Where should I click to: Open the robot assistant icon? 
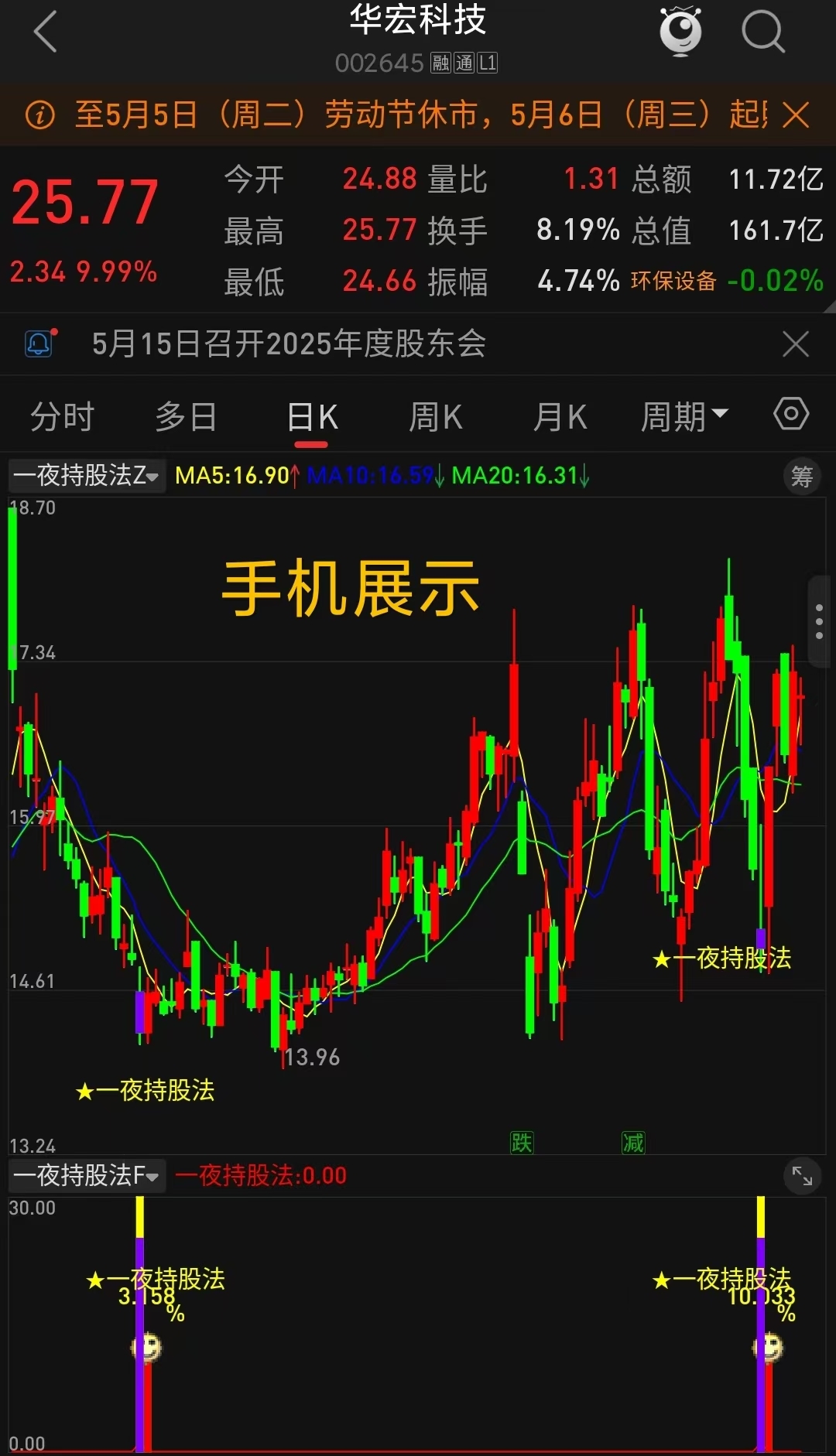(680, 32)
